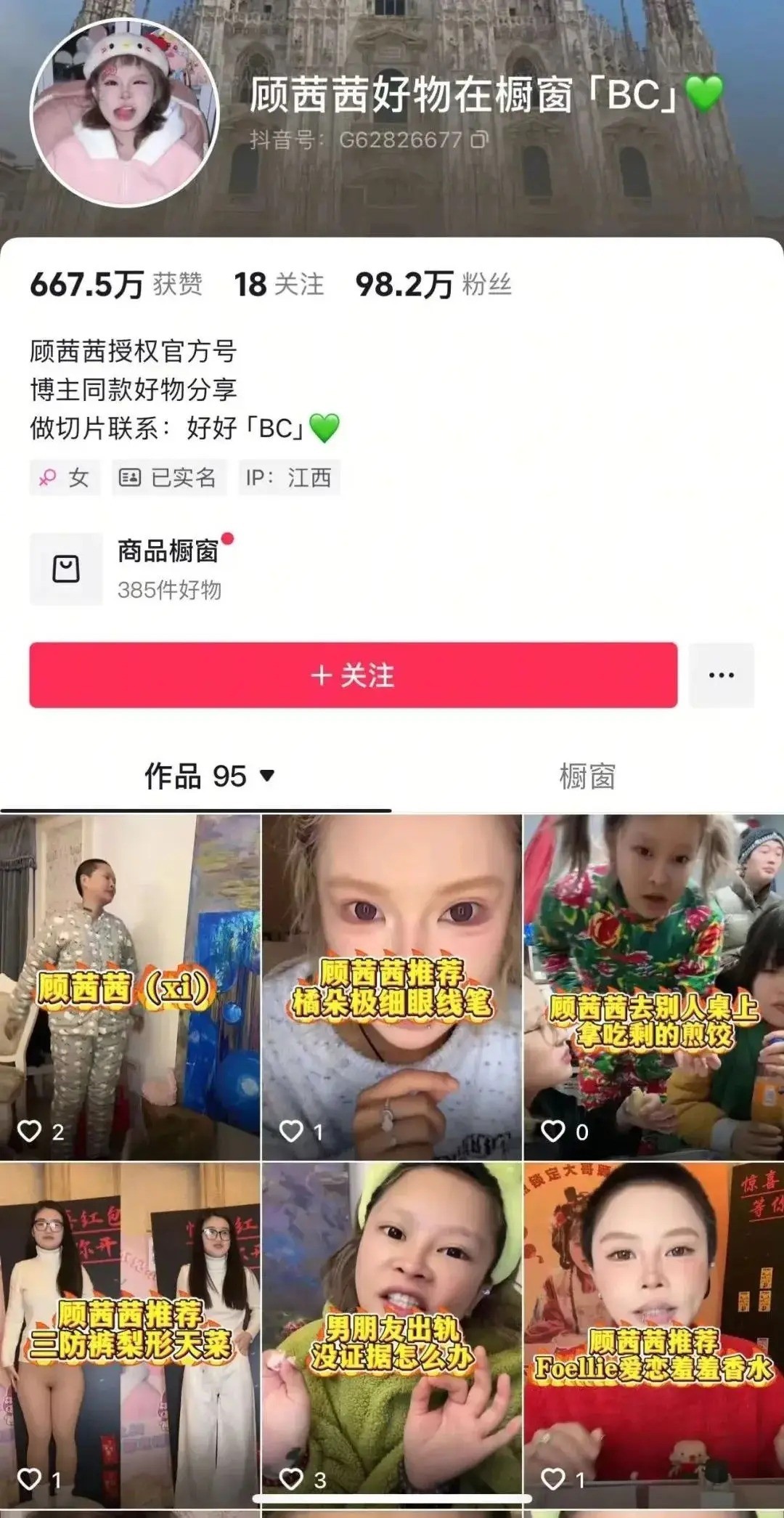Switch to the 橱窗 tab

(x=587, y=776)
